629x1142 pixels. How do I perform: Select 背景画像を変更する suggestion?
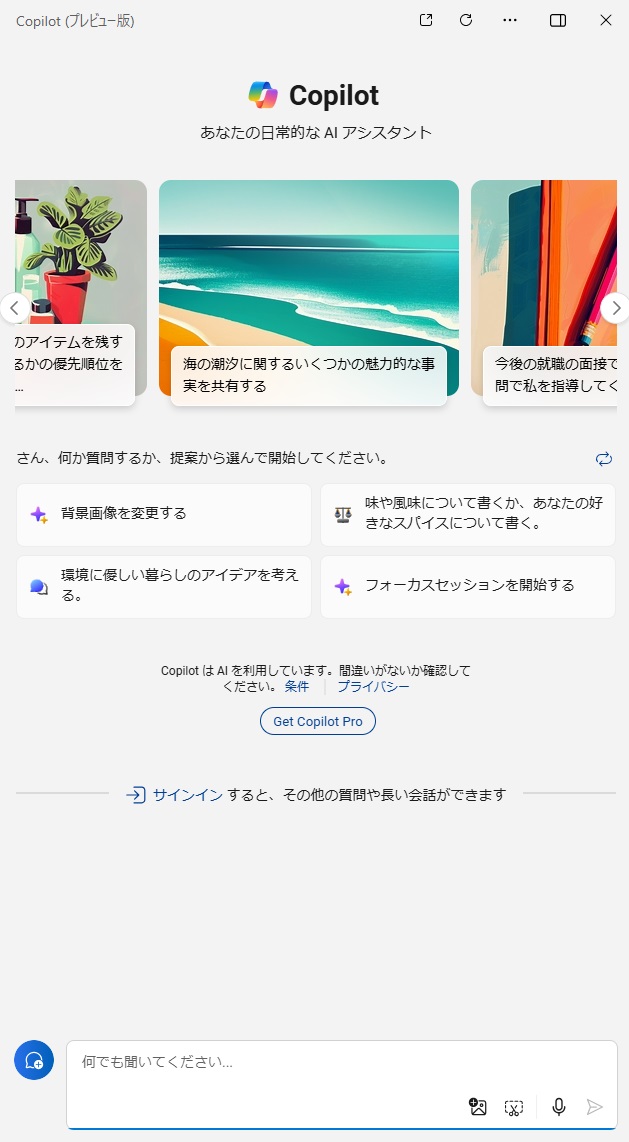164,514
